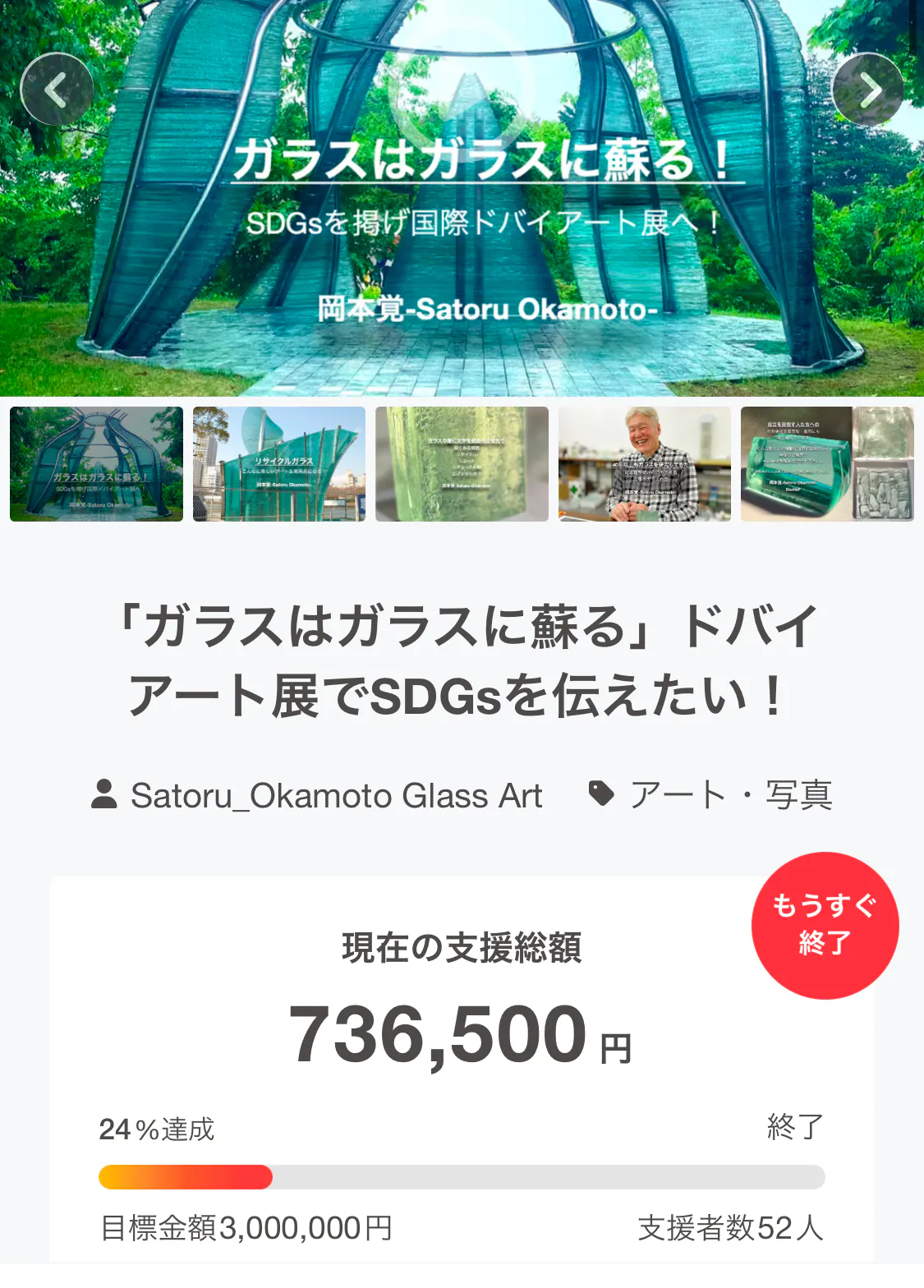The width and height of the screenshot is (924, 1288).
Task: Select the glass dome sculpture thumbnail
Action: coord(97,464)
